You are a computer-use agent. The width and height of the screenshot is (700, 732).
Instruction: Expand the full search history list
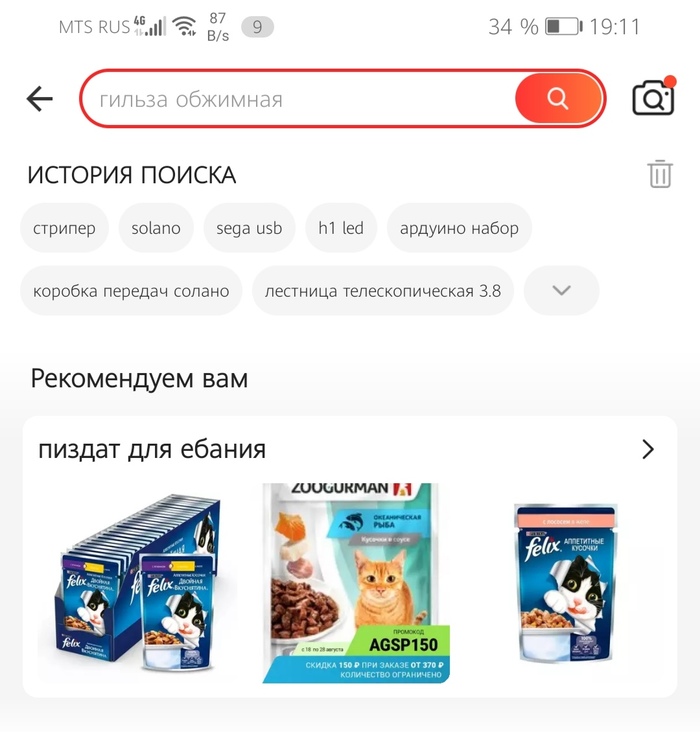561,291
